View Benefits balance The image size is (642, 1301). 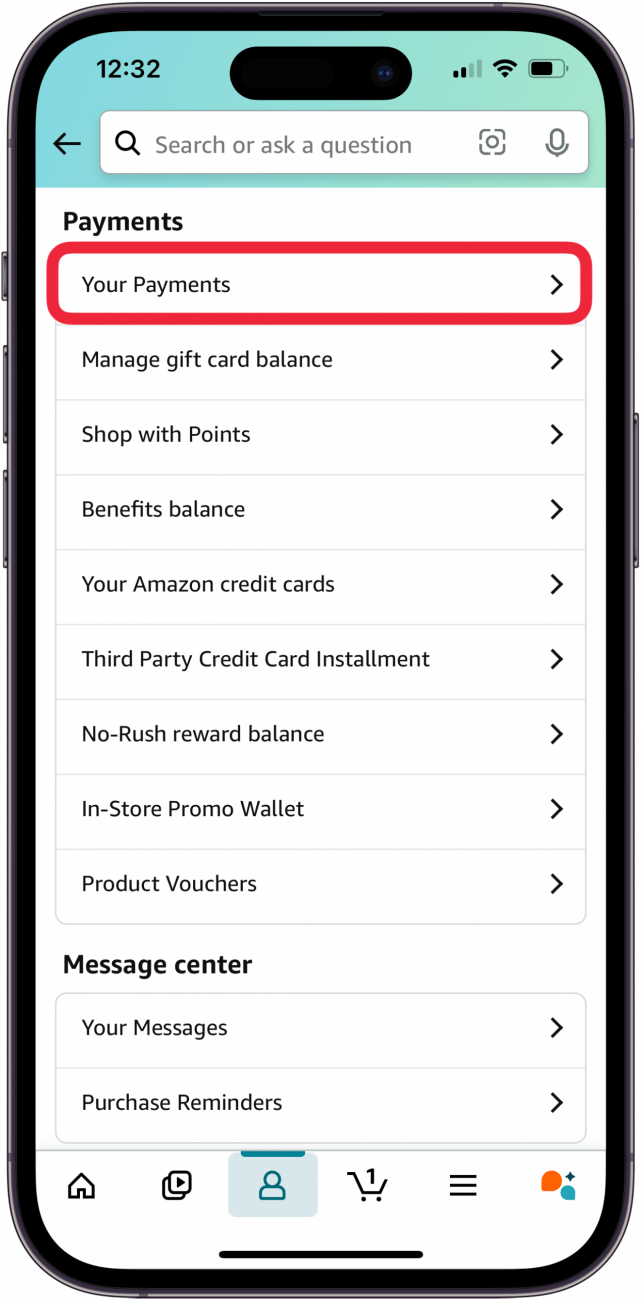320,510
